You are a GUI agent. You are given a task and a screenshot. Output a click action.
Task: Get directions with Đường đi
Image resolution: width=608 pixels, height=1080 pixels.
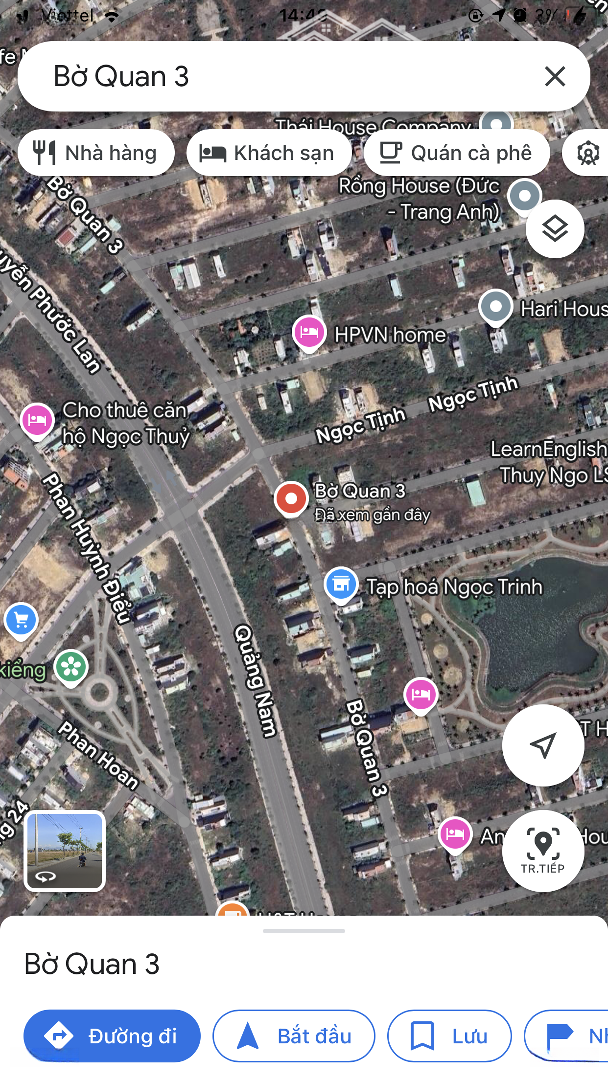tap(112, 1036)
